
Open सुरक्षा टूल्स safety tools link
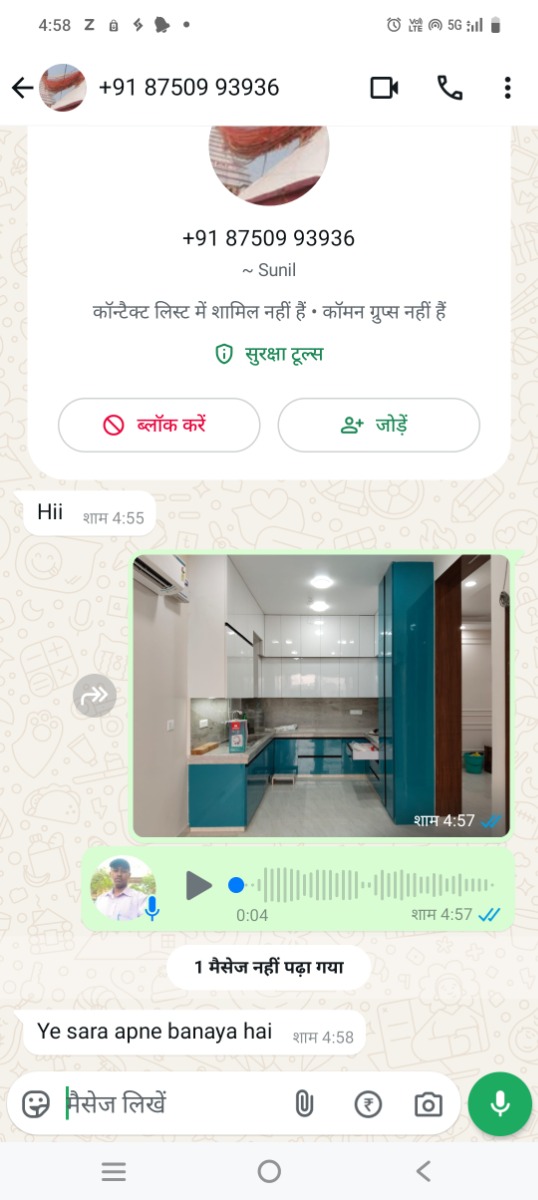269,354
